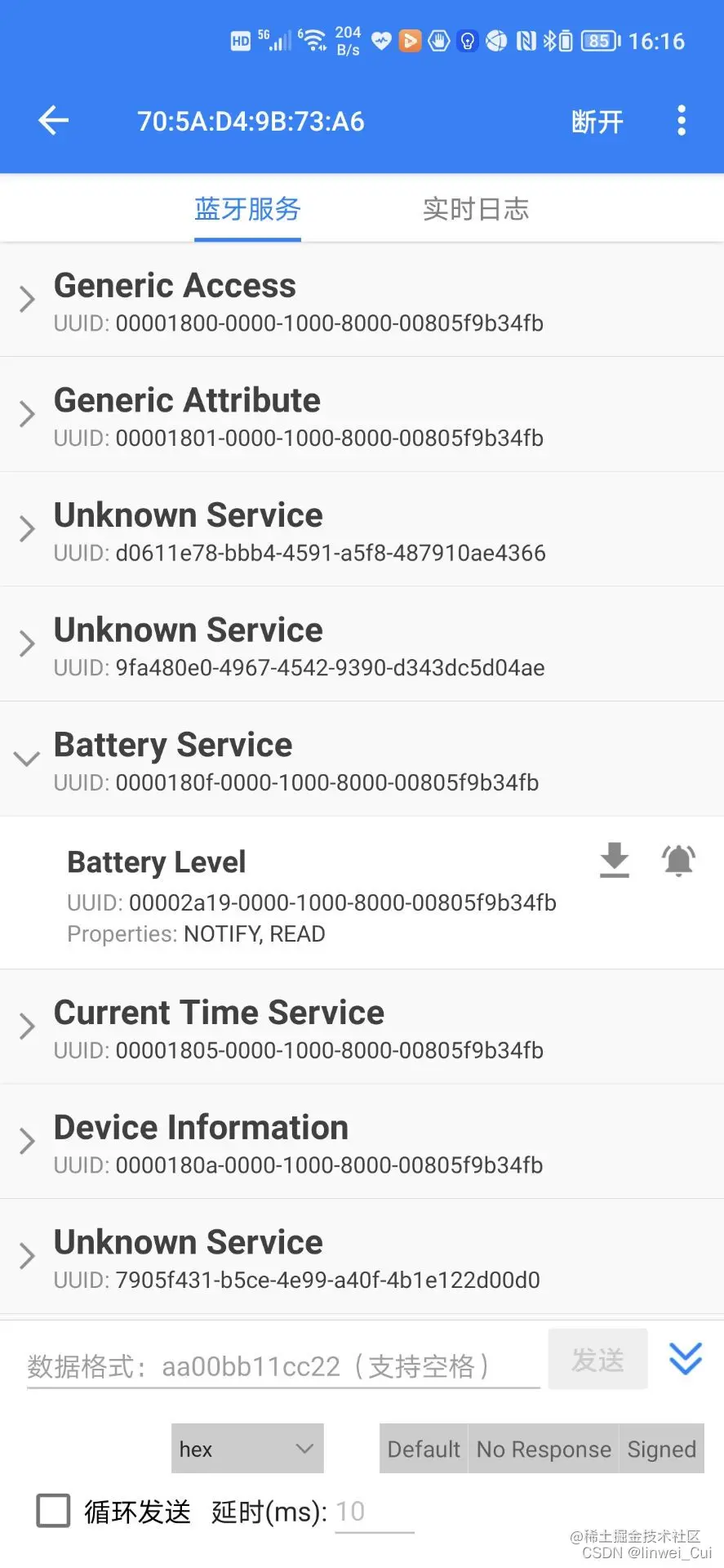Open the hex format dropdown

pyautogui.click(x=247, y=1449)
